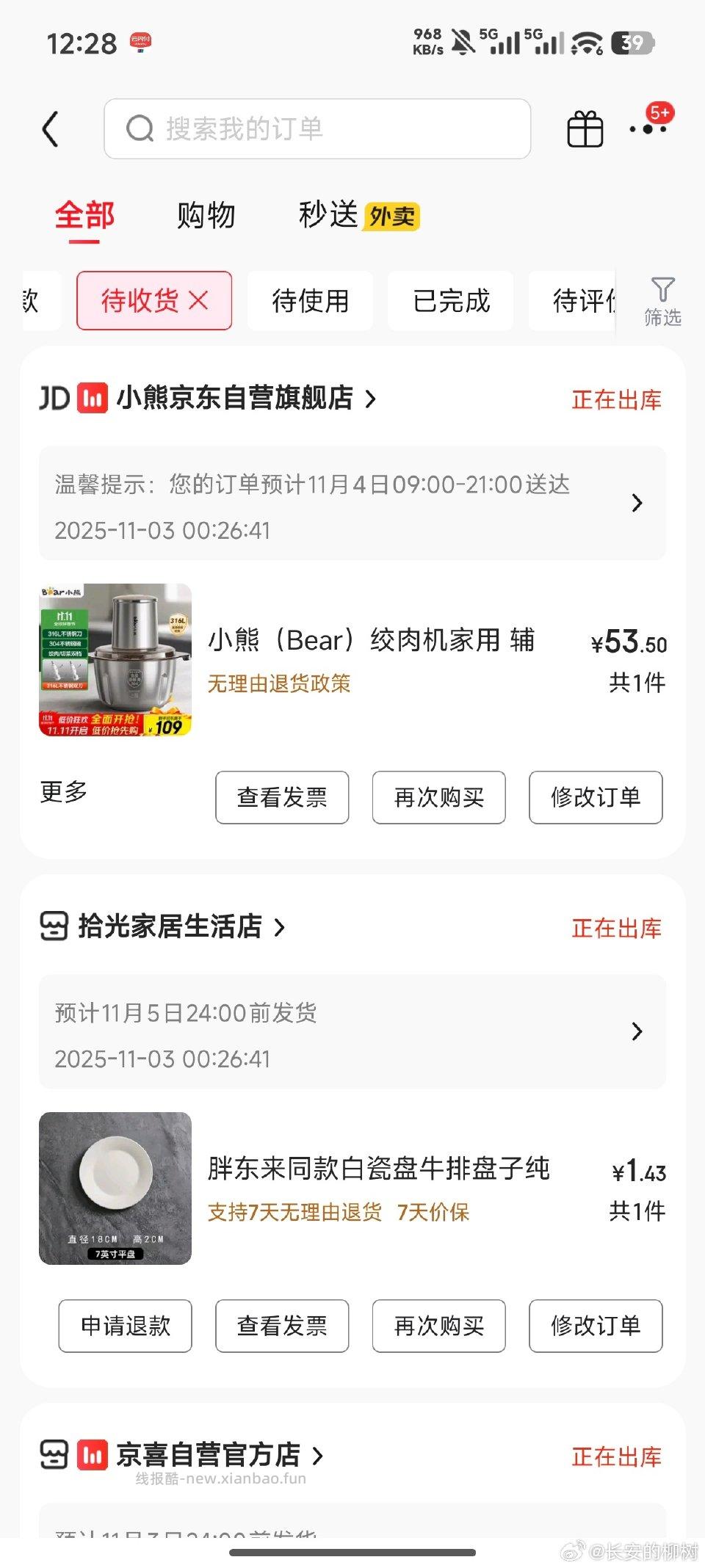This screenshot has width=705, height=1568.
Task: Expand the 11月5日发货 shipping notice chevron
Action: 636,1033
